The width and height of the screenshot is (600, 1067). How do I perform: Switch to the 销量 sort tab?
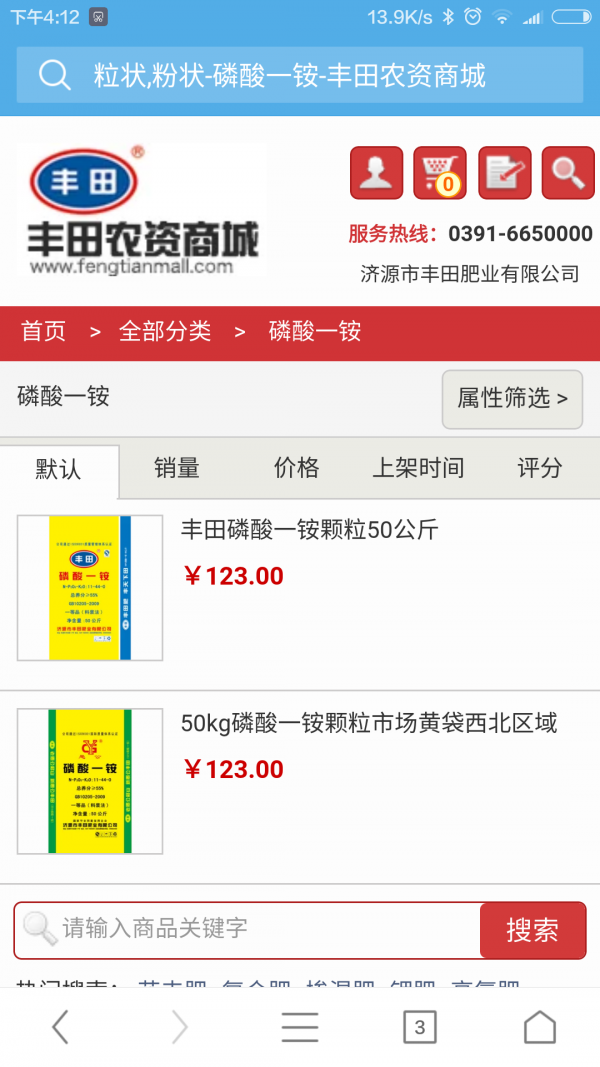coord(177,468)
